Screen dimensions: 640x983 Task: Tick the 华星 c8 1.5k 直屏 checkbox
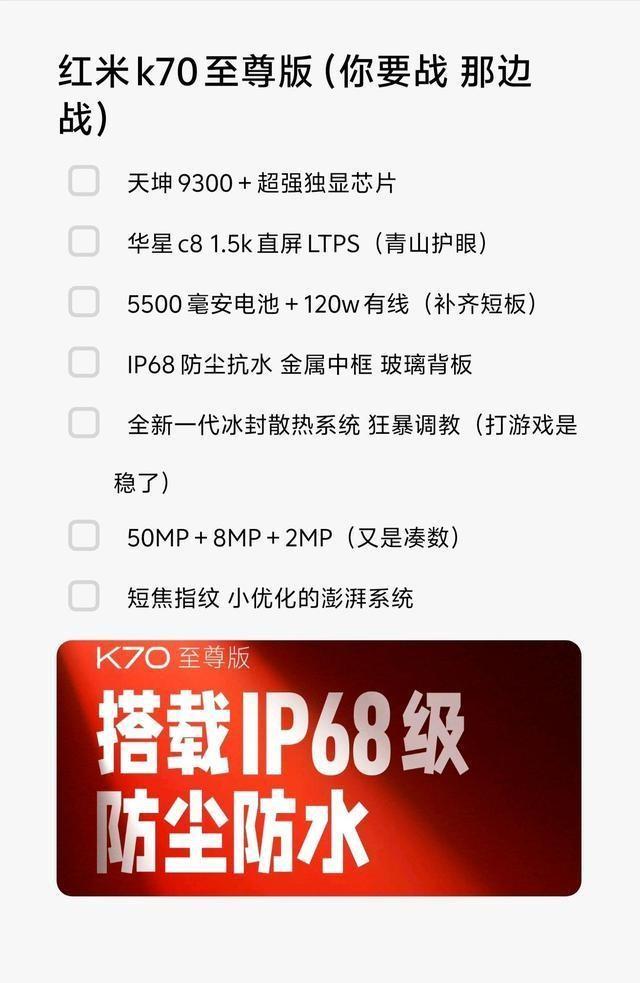[x=84, y=241]
